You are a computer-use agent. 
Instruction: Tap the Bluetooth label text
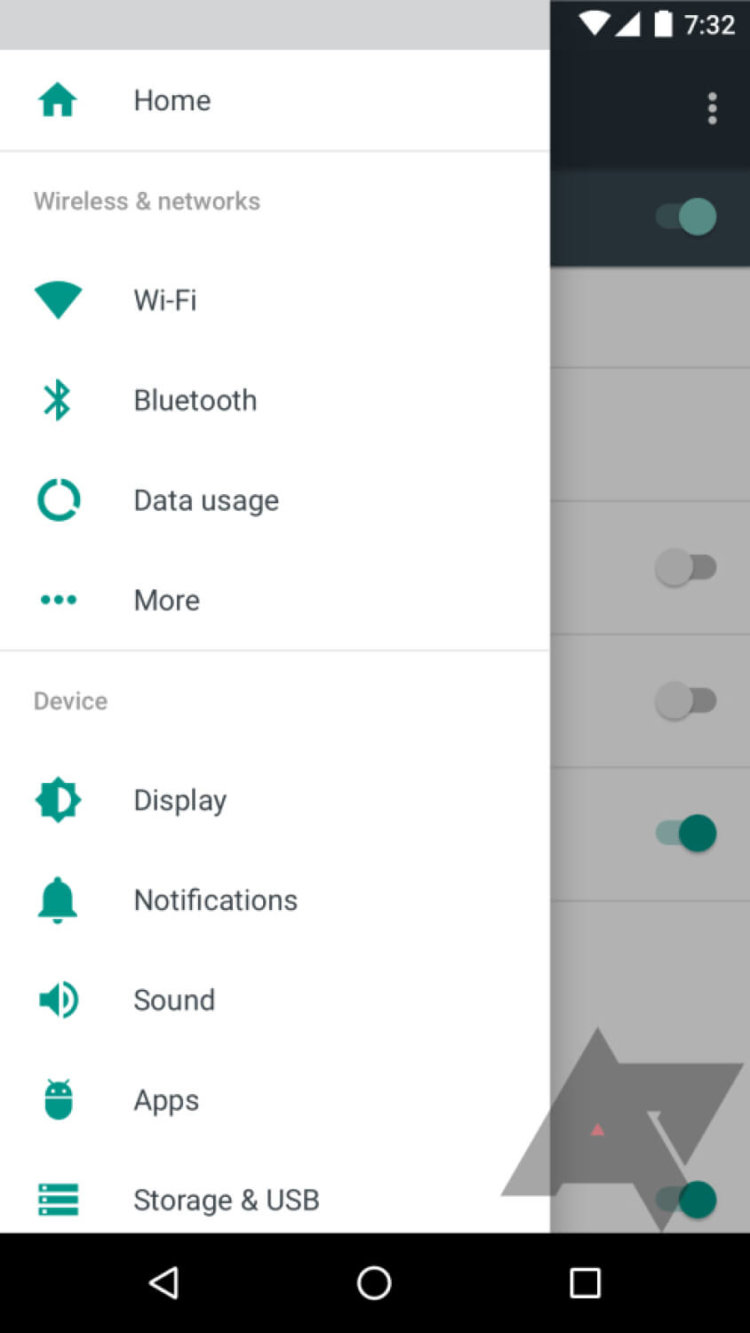click(x=195, y=399)
